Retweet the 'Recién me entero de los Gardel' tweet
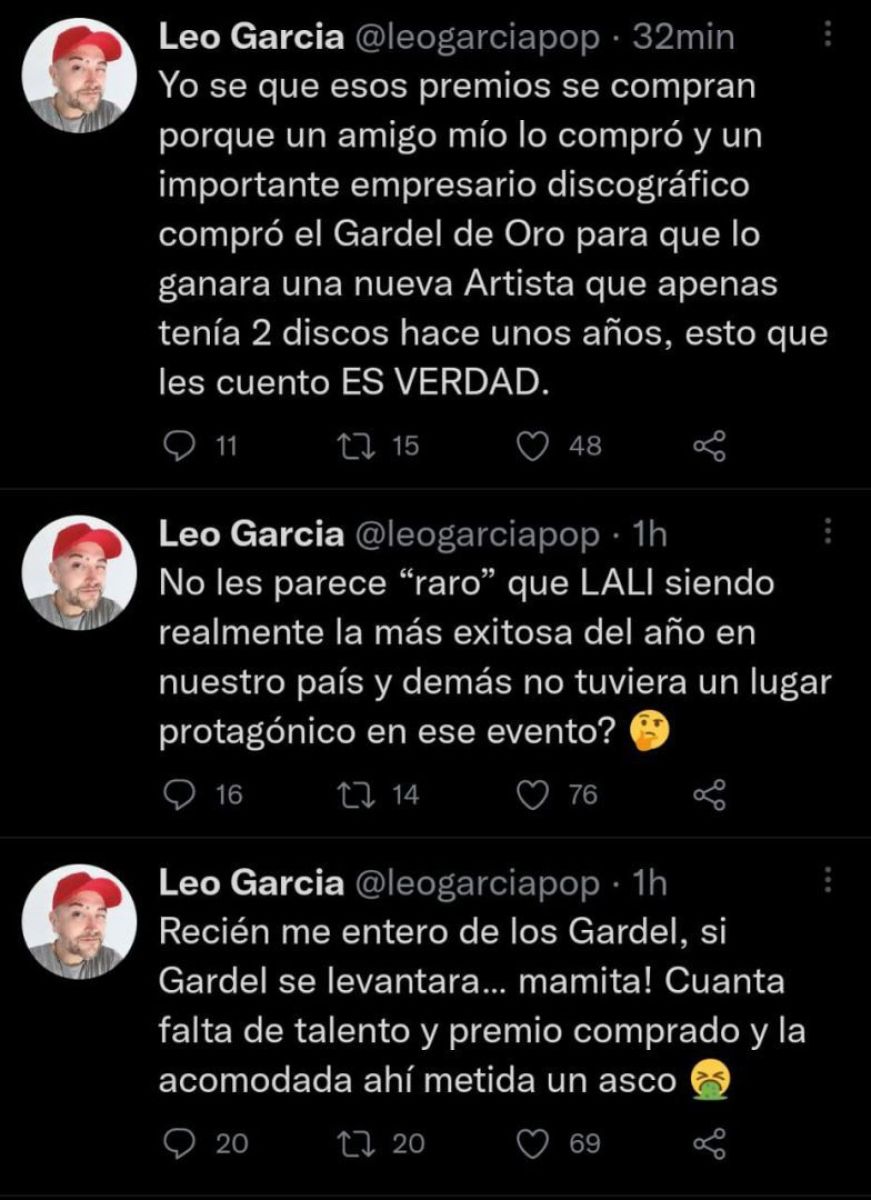871x1200 pixels. (352, 1142)
